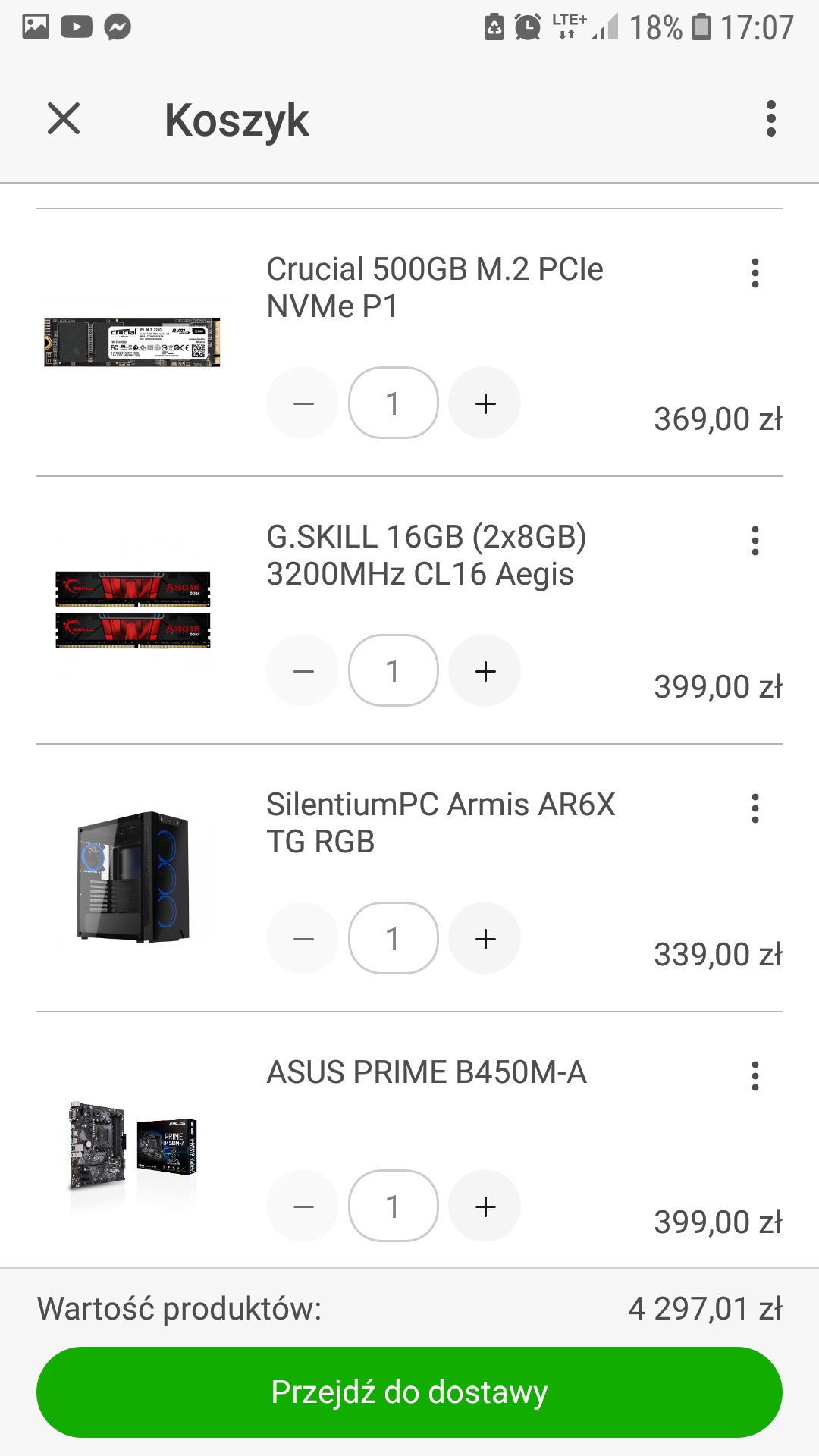This screenshot has height=1456, width=819.
Task: Decrease quantity of SilentiumPC Armis AR6X
Action: pos(303,939)
